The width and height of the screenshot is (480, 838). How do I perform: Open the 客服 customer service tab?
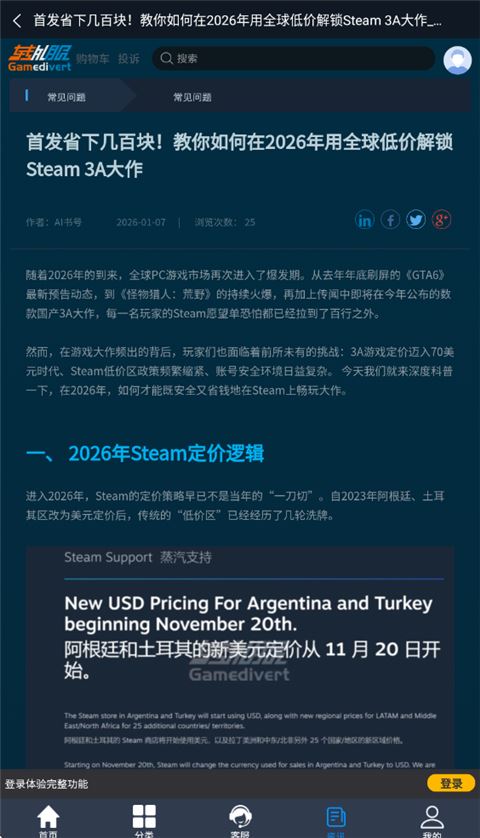(240, 820)
